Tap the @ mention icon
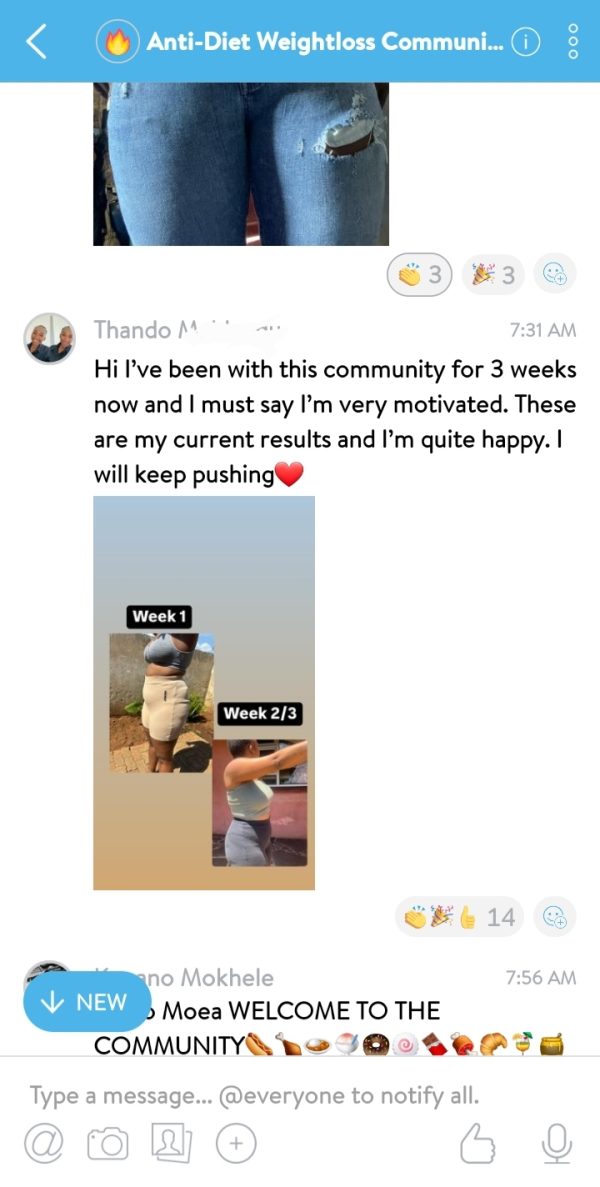The width and height of the screenshot is (600, 1187). 43,1143
